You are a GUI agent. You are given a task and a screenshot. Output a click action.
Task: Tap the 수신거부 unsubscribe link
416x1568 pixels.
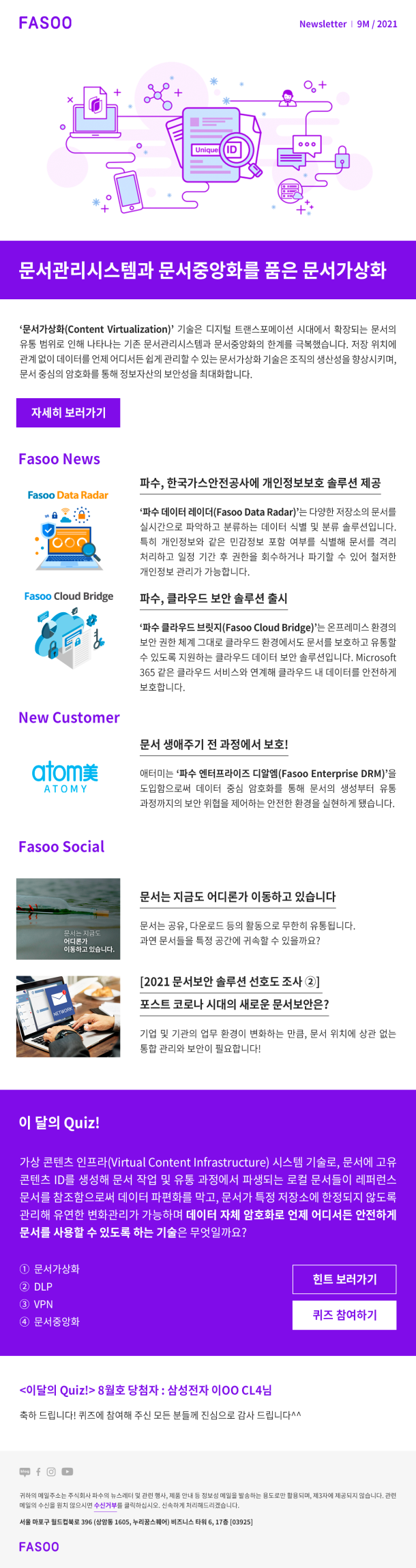point(105,1505)
